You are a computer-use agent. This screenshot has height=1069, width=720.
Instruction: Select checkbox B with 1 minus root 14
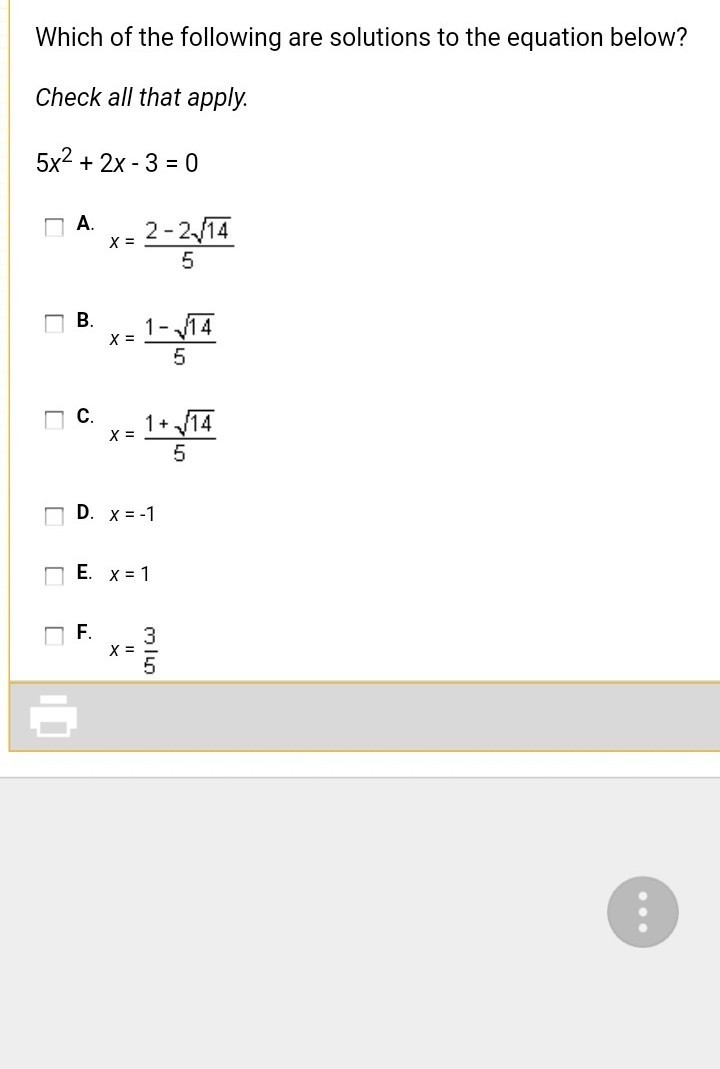(x=55, y=324)
